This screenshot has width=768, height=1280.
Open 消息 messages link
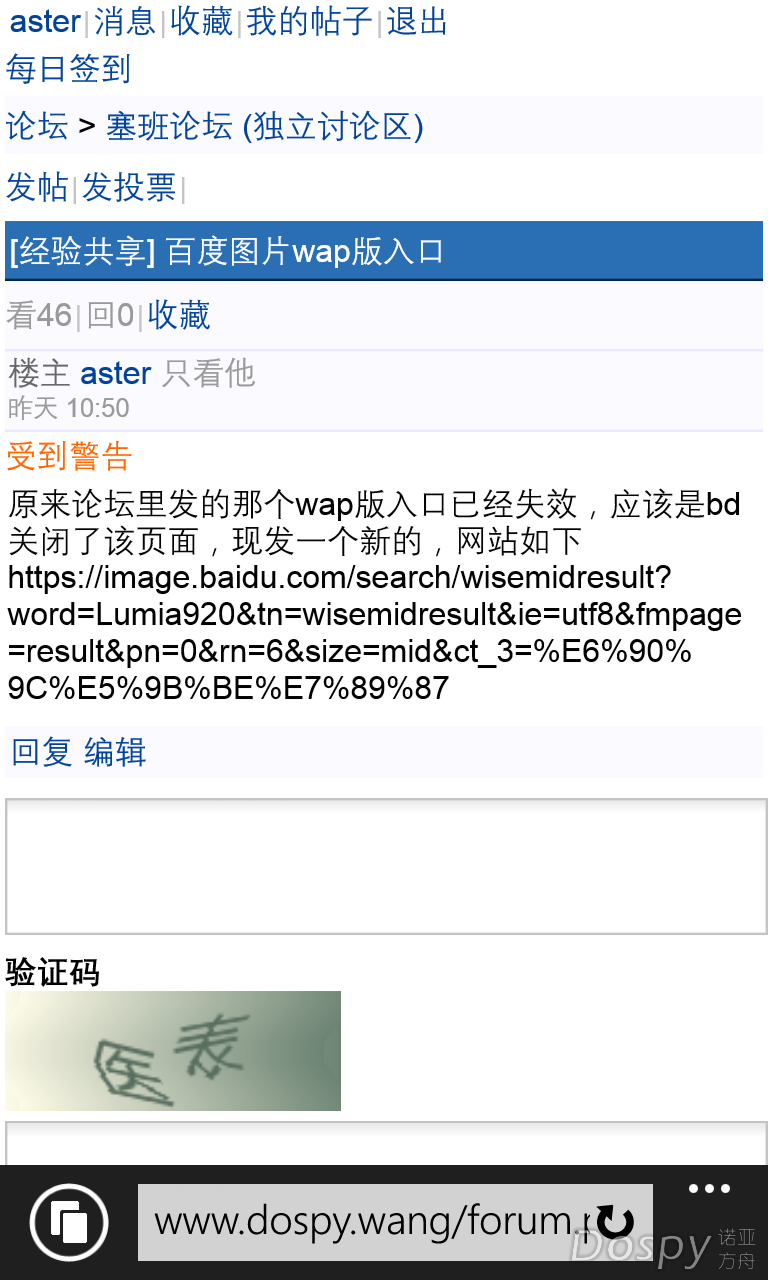pyautogui.click(x=125, y=21)
